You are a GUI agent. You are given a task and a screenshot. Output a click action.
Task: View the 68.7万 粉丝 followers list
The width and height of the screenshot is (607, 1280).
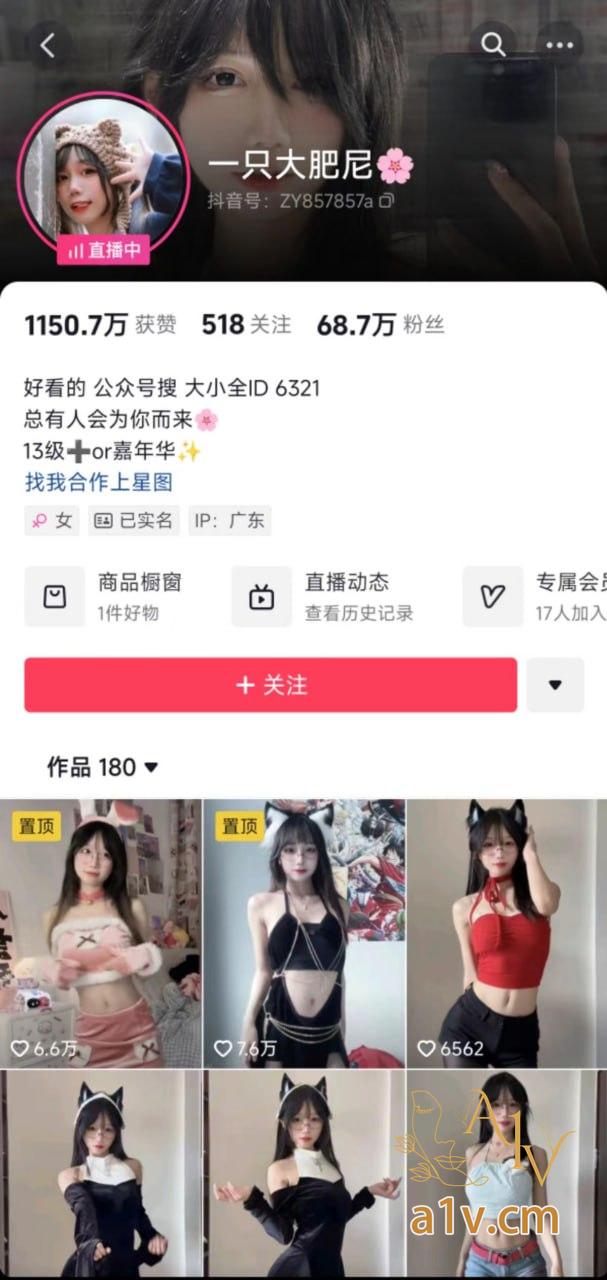click(380, 325)
